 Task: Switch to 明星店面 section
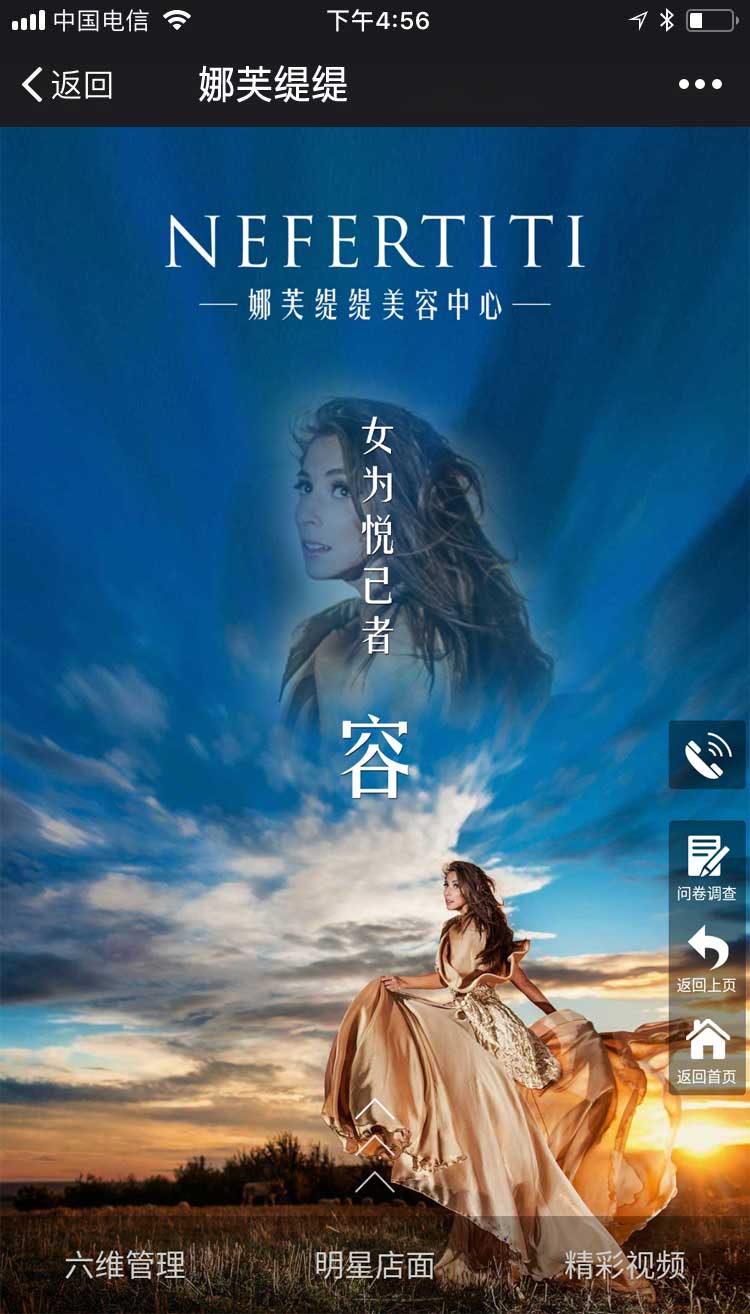click(375, 1265)
